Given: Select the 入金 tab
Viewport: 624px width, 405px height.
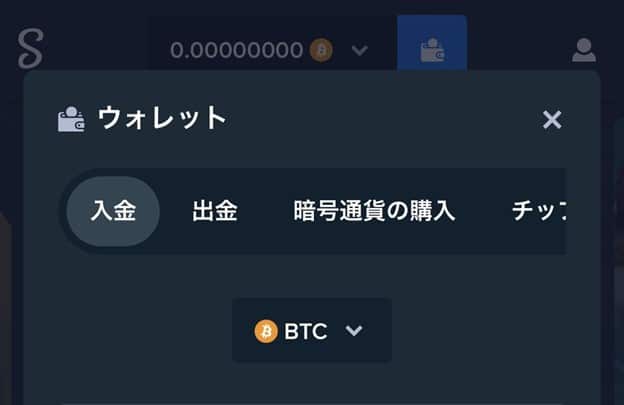Looking at the screenshot, I should point(113,212).
